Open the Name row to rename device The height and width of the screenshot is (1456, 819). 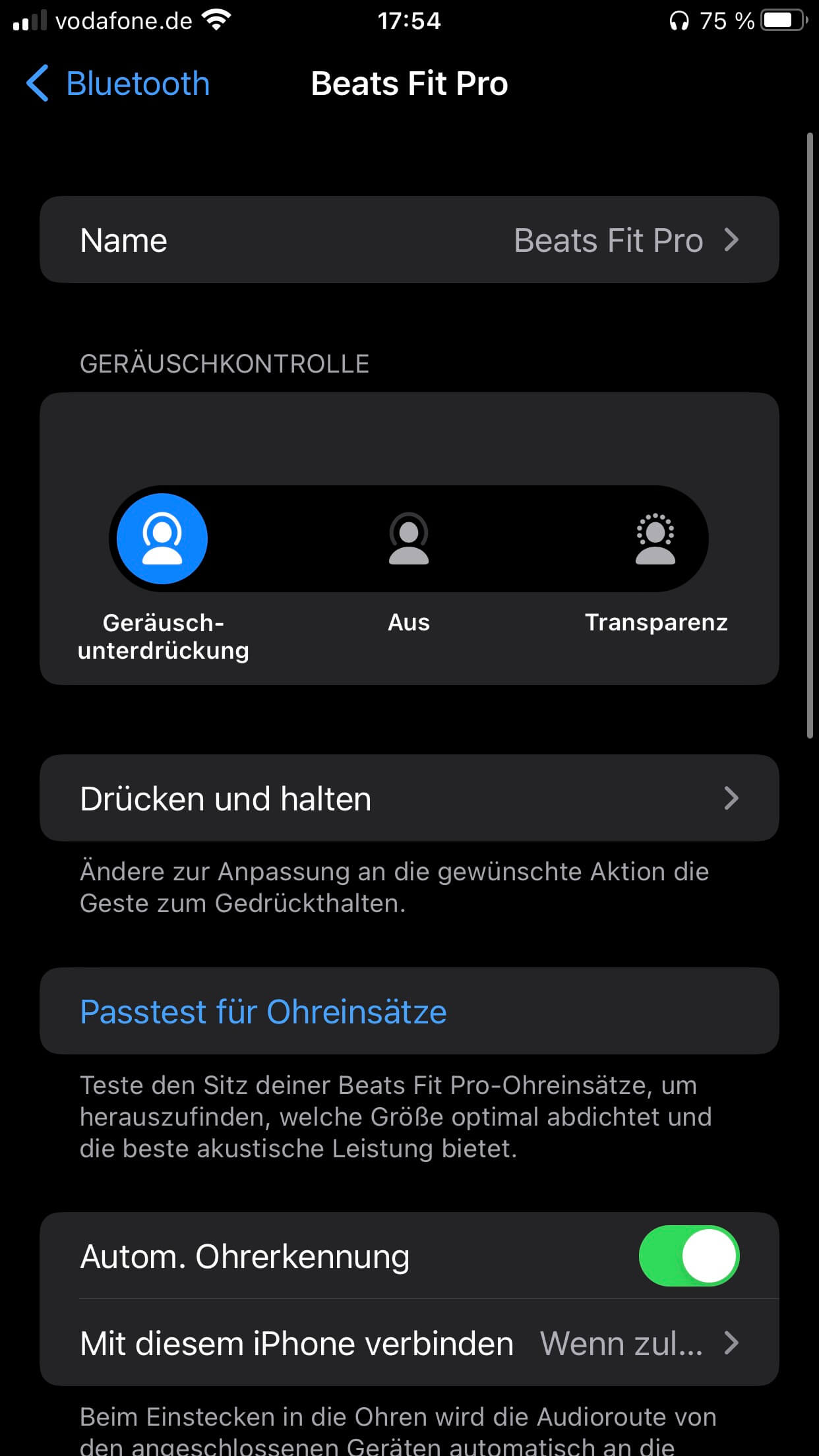click(409, 240)
